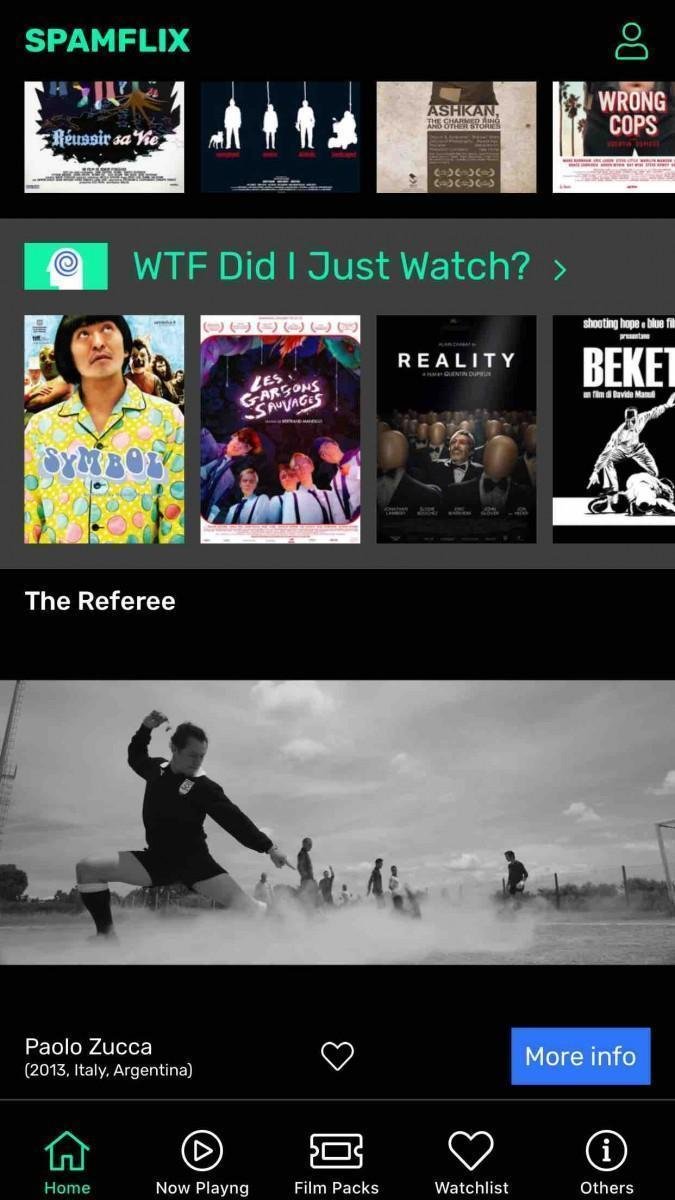Viewport: 675px width, 1200px height.
Task: Open the Others tab
Action: tap(607, 1162)
